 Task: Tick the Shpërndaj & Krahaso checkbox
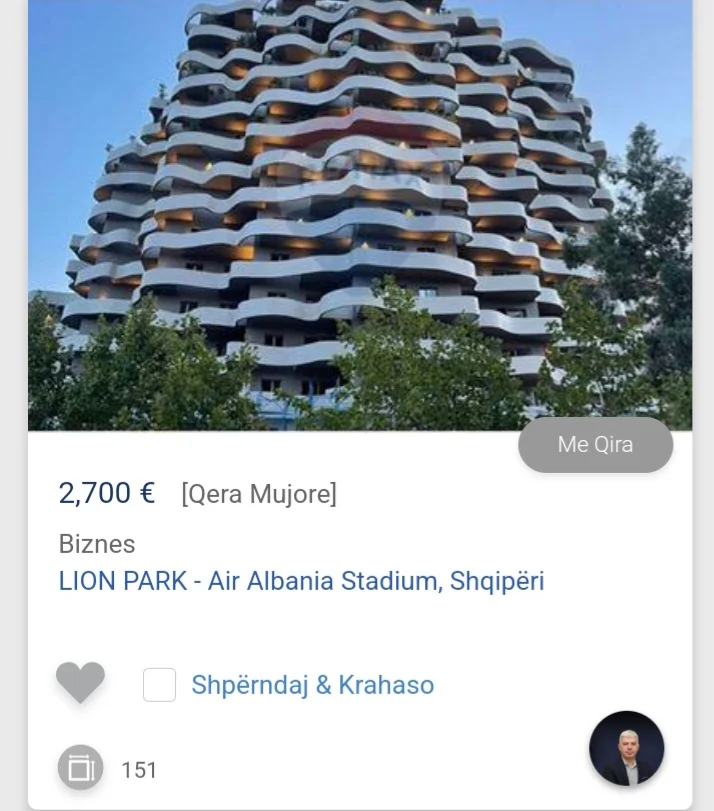[x=160, y=685]
